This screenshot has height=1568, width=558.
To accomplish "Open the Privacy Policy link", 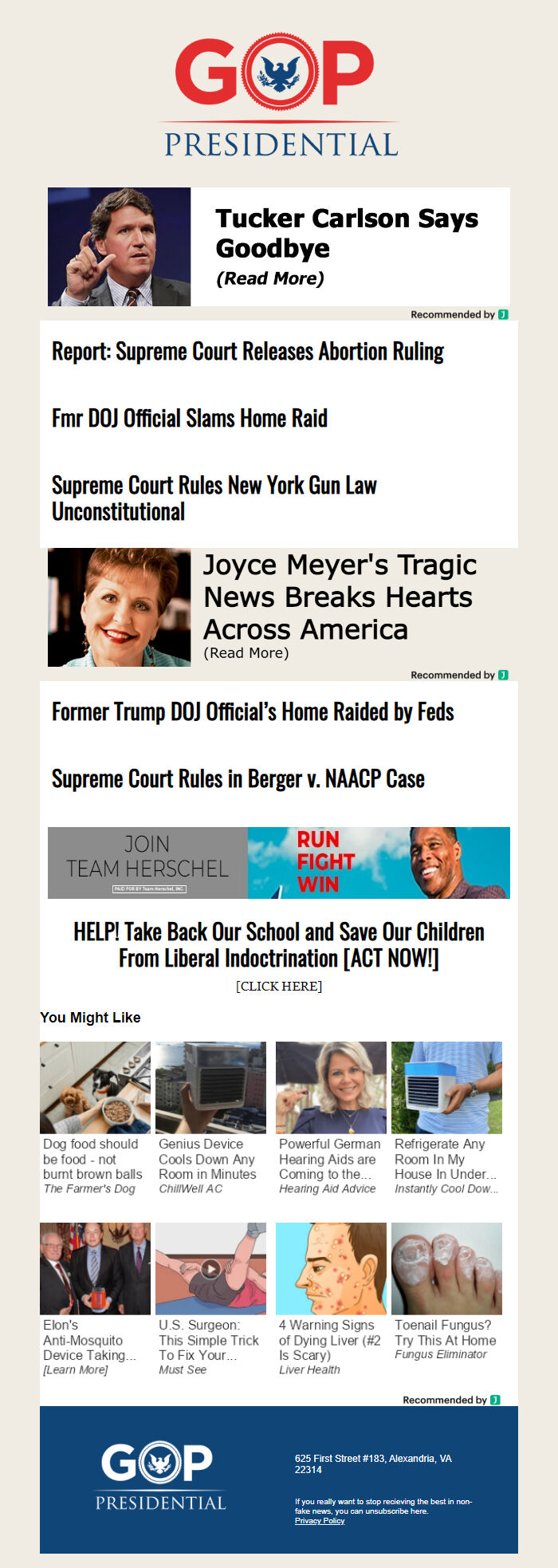I will point(320,1521).
